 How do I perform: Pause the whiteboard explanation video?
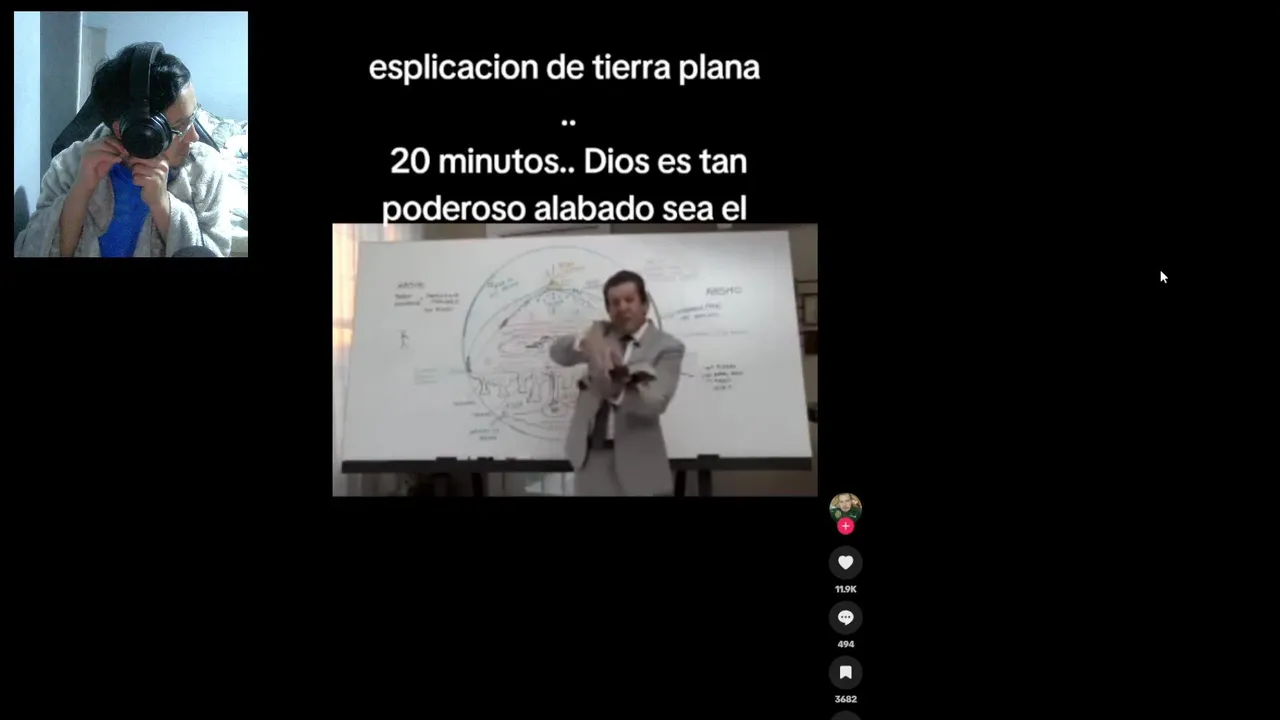point(574,360)
